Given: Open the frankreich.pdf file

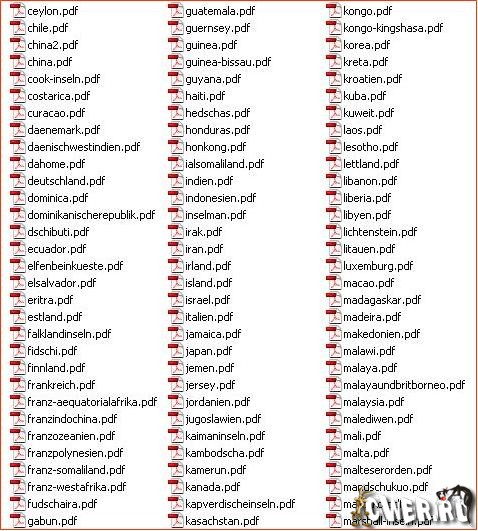Looking at the screenshot, I should coord(53,385).
